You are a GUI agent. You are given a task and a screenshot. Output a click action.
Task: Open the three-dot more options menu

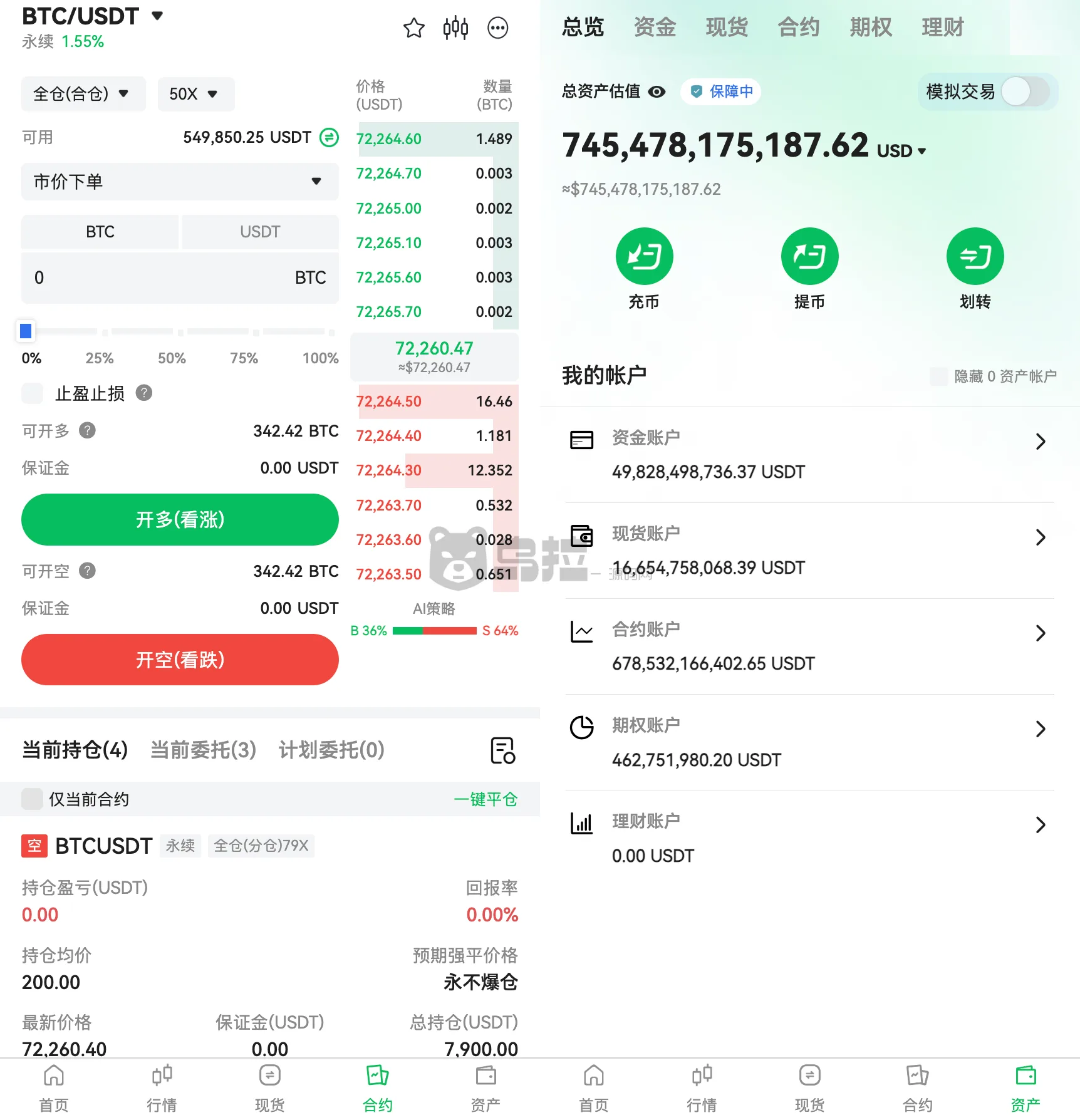point(498,28)
